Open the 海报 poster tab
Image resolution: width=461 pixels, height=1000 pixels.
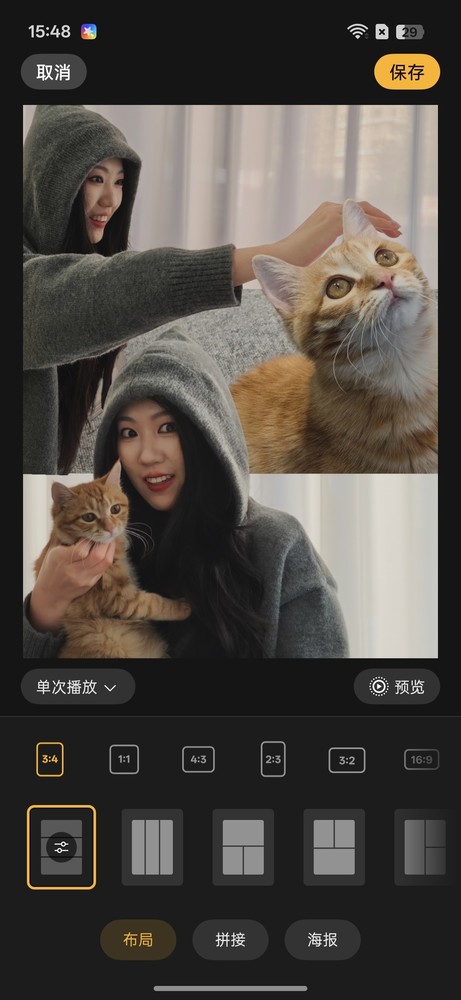tap(323, 939)
